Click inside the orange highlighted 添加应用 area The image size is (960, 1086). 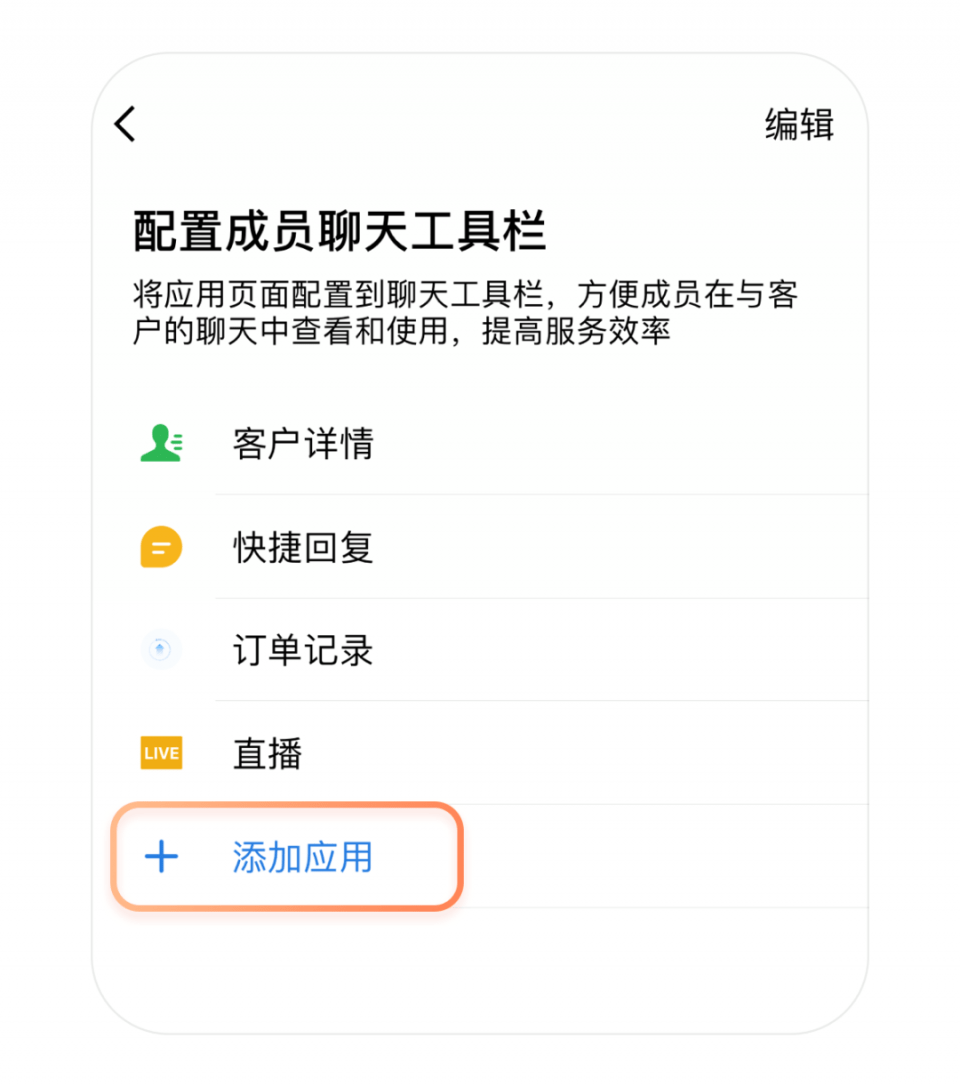click(x=285, y=857)
